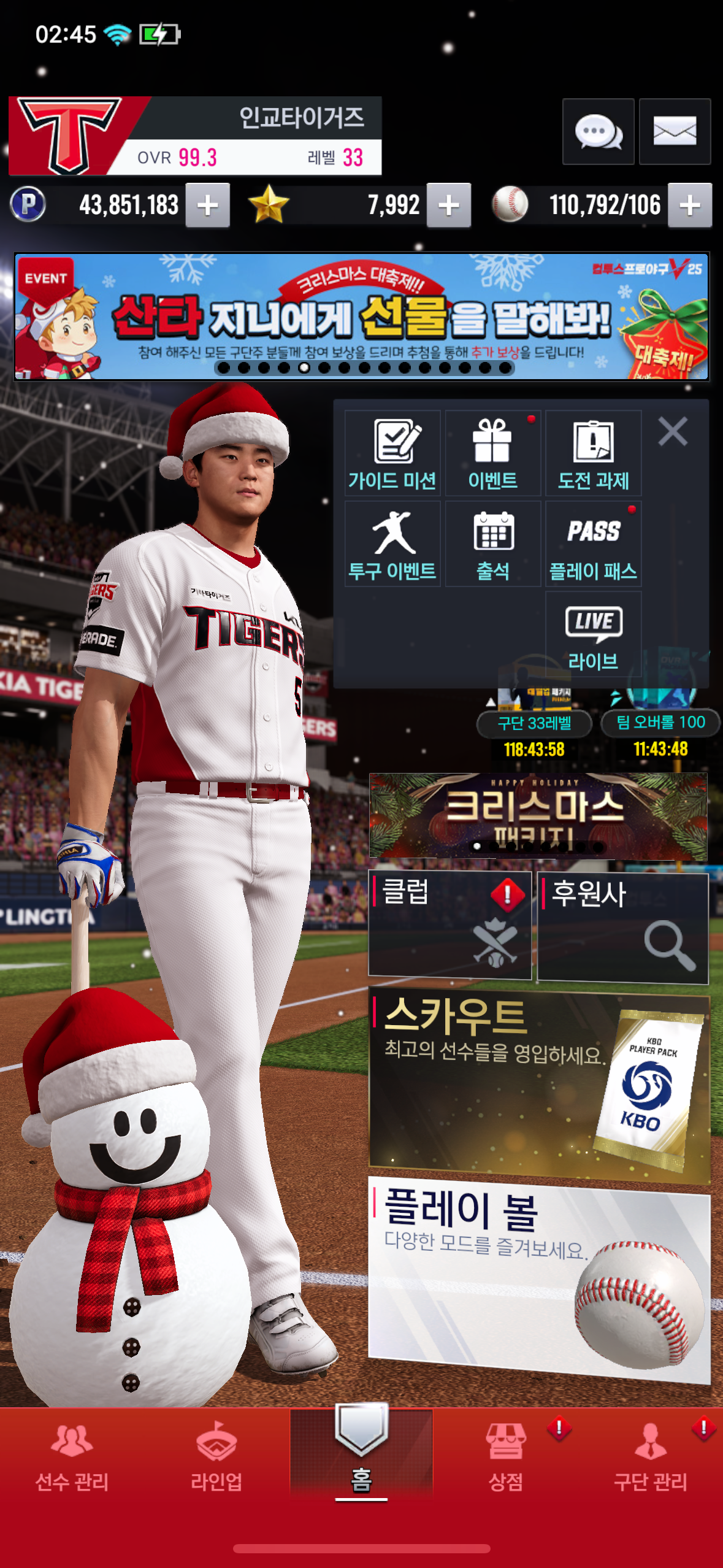Open 투구 이벤트 pitching event
Image resolution: width=723 pixels, height=1568 pixels.
pos(392,544)
